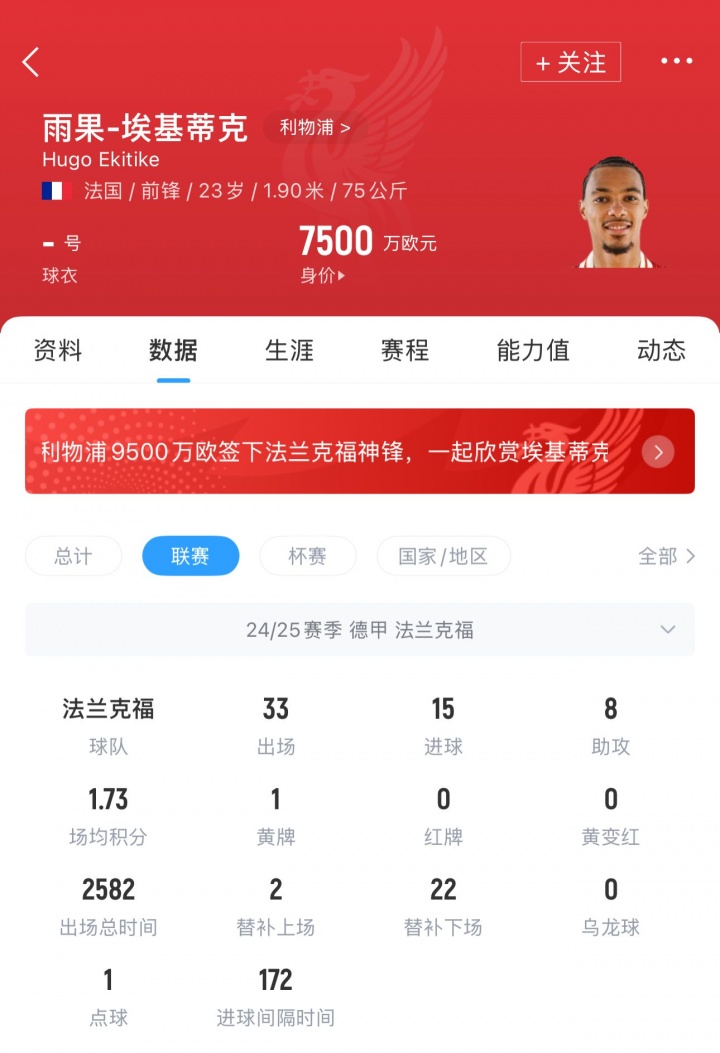Expand the 24/25赛季 德甲 法兰克福 season dropdown
This screenshot has height=1053, width=720.
[x=360, y=630]
